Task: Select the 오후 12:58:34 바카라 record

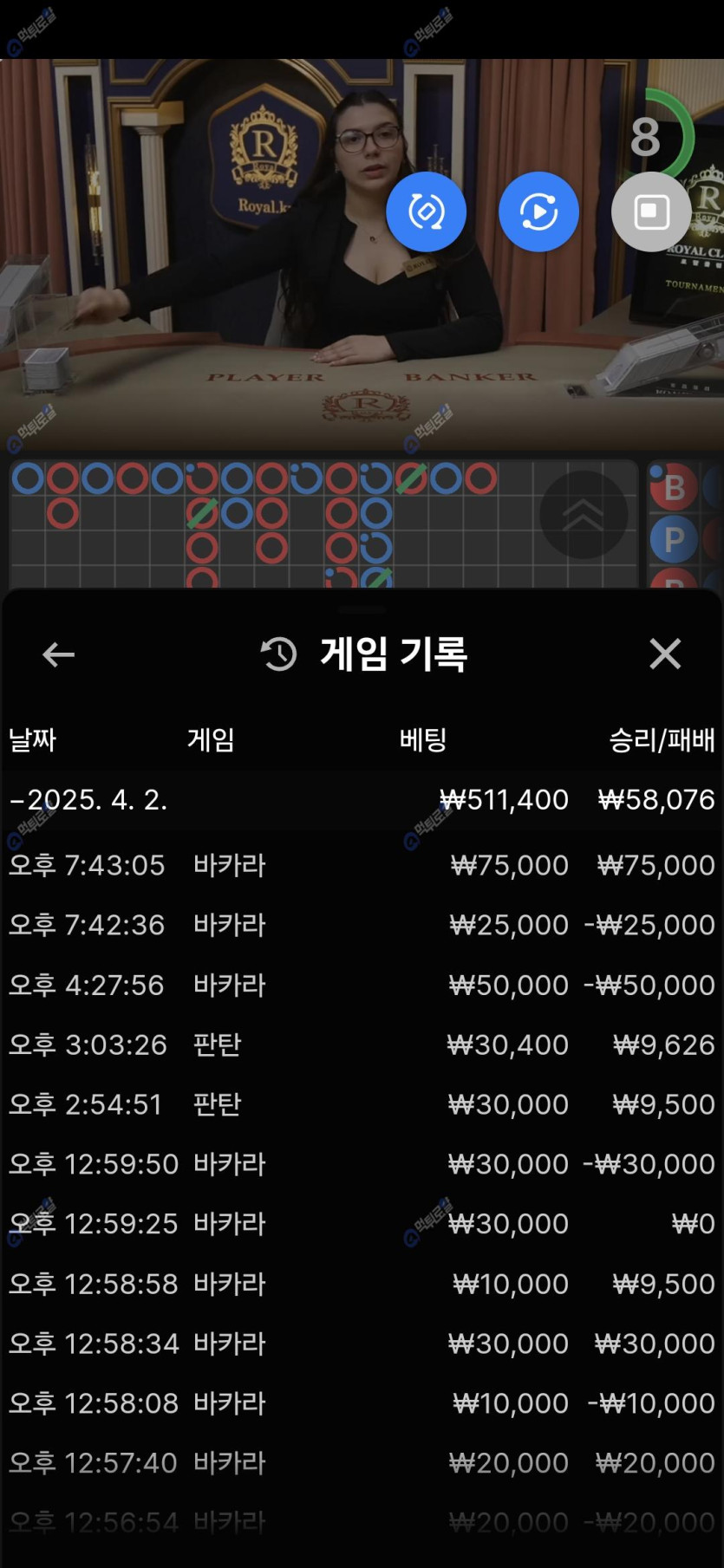Action: point(362,1344)
